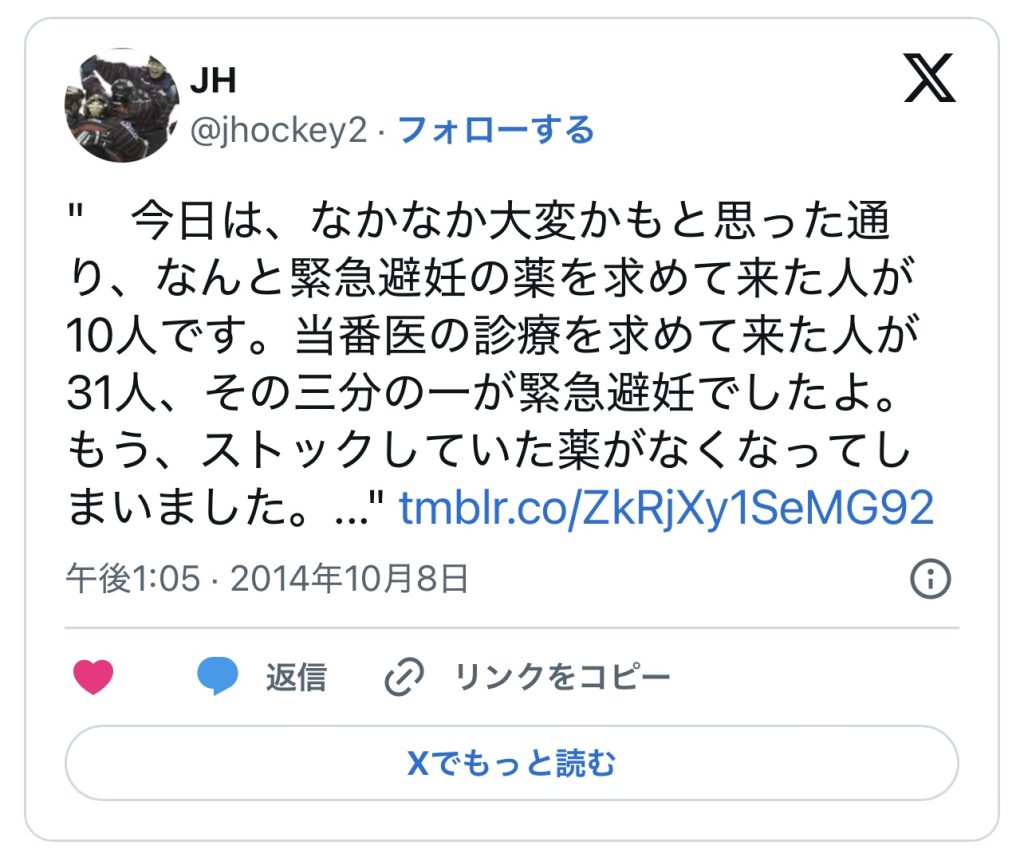Tap Xでもっと読む to read more
This screenshot has width=1024, height=853.
pyautogui.click(x=512, y=763)
